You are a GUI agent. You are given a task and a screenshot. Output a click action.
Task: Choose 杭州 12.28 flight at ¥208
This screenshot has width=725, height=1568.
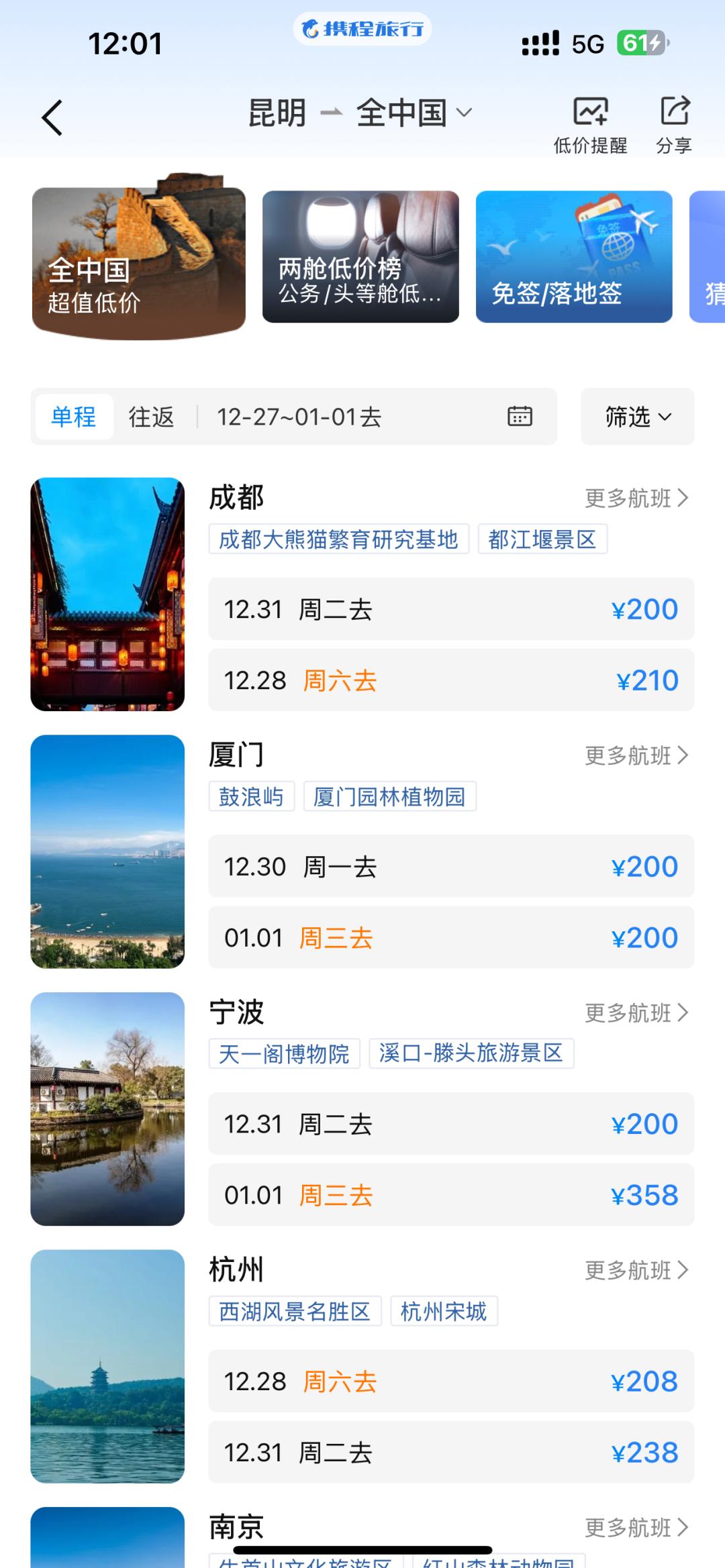click(x=450, y=1381)
